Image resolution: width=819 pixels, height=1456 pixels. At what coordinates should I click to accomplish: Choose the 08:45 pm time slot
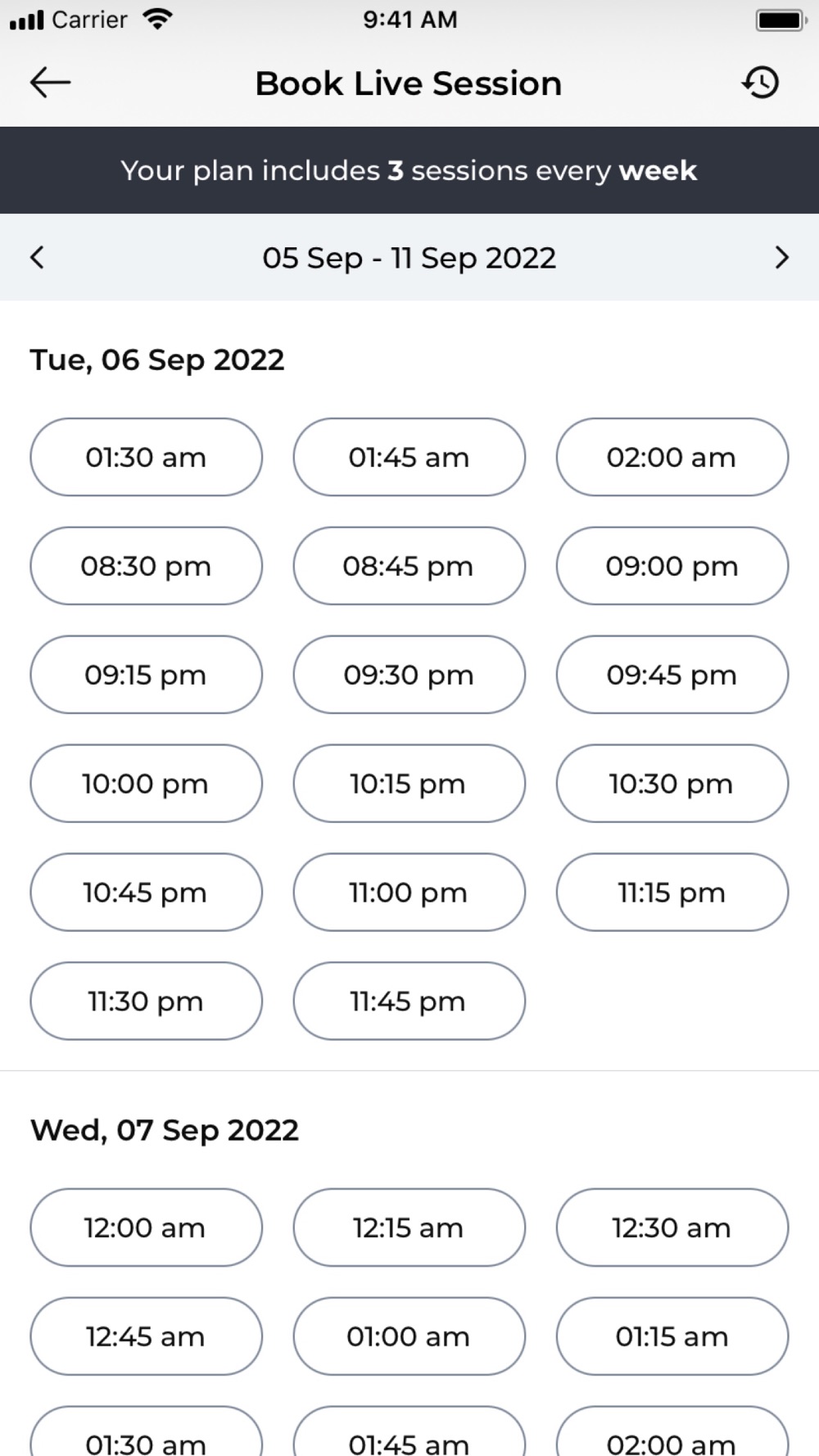coord(409,566)
